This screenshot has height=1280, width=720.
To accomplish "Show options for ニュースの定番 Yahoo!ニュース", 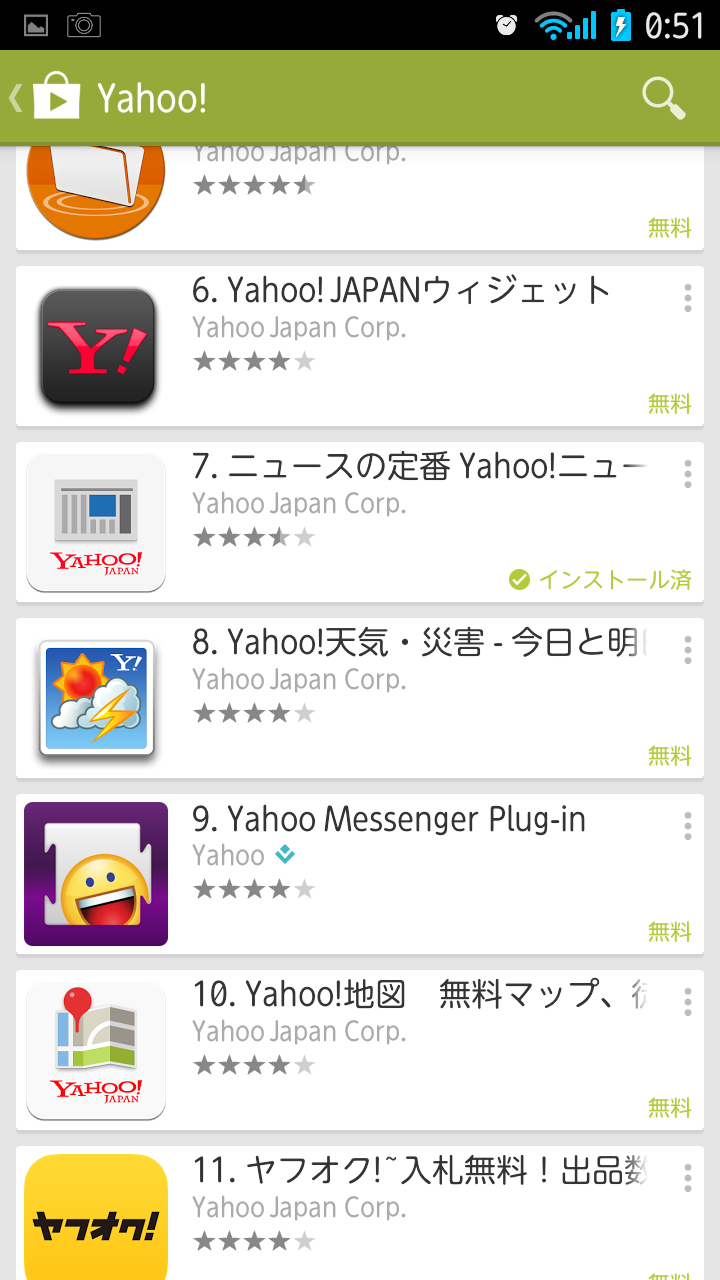I will coord(687,474).
